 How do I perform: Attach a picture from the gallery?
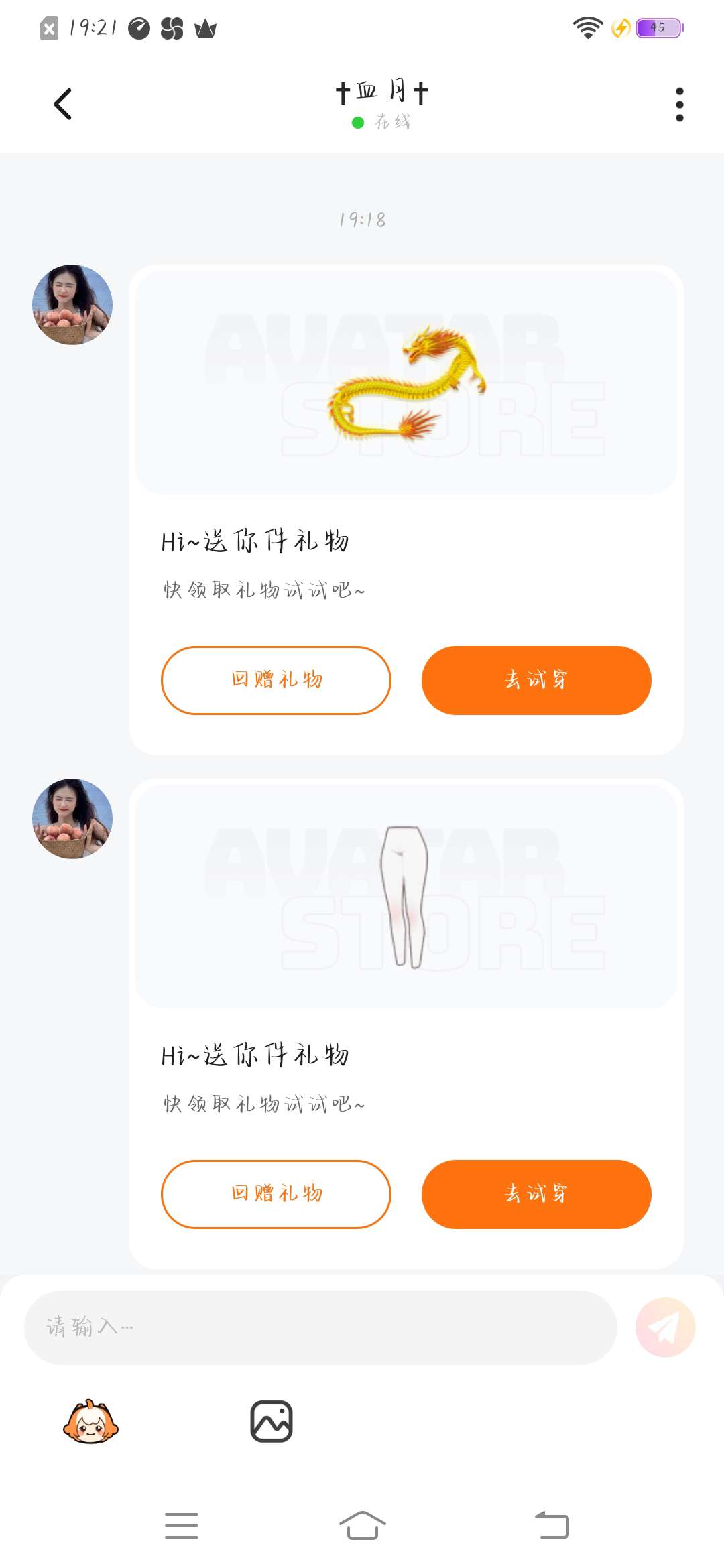(271, 1421)
